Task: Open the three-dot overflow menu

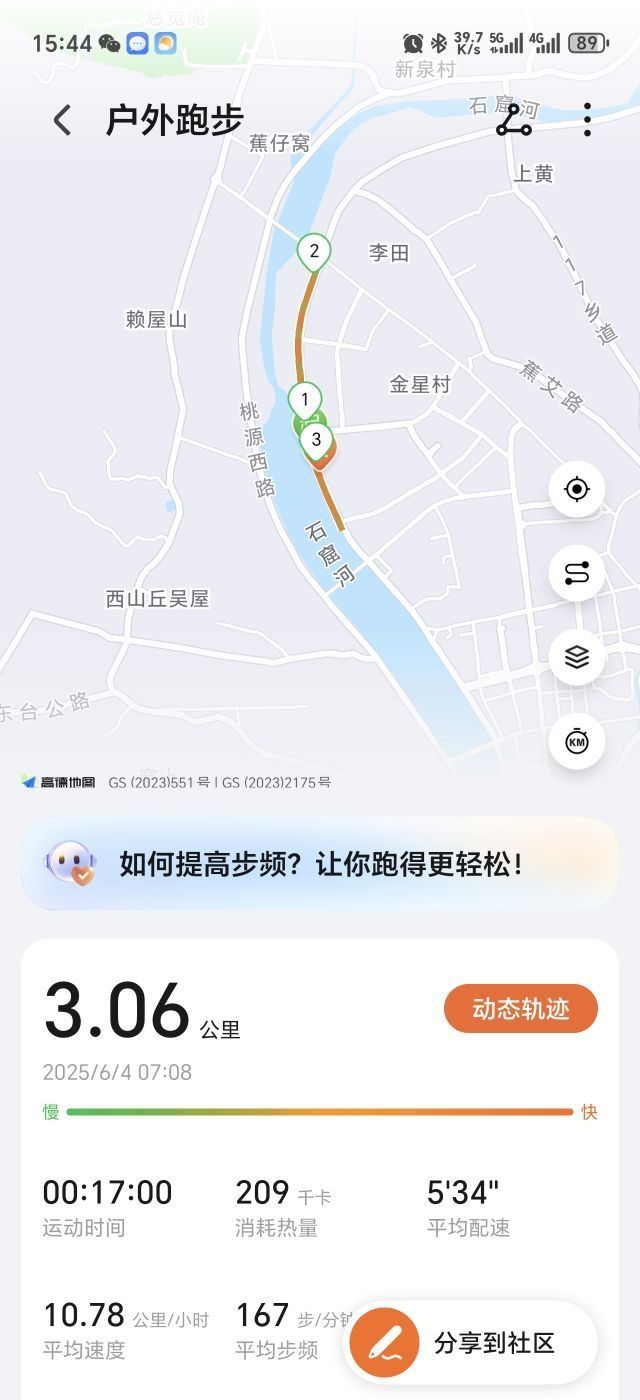Action: (x=587, y=120)
